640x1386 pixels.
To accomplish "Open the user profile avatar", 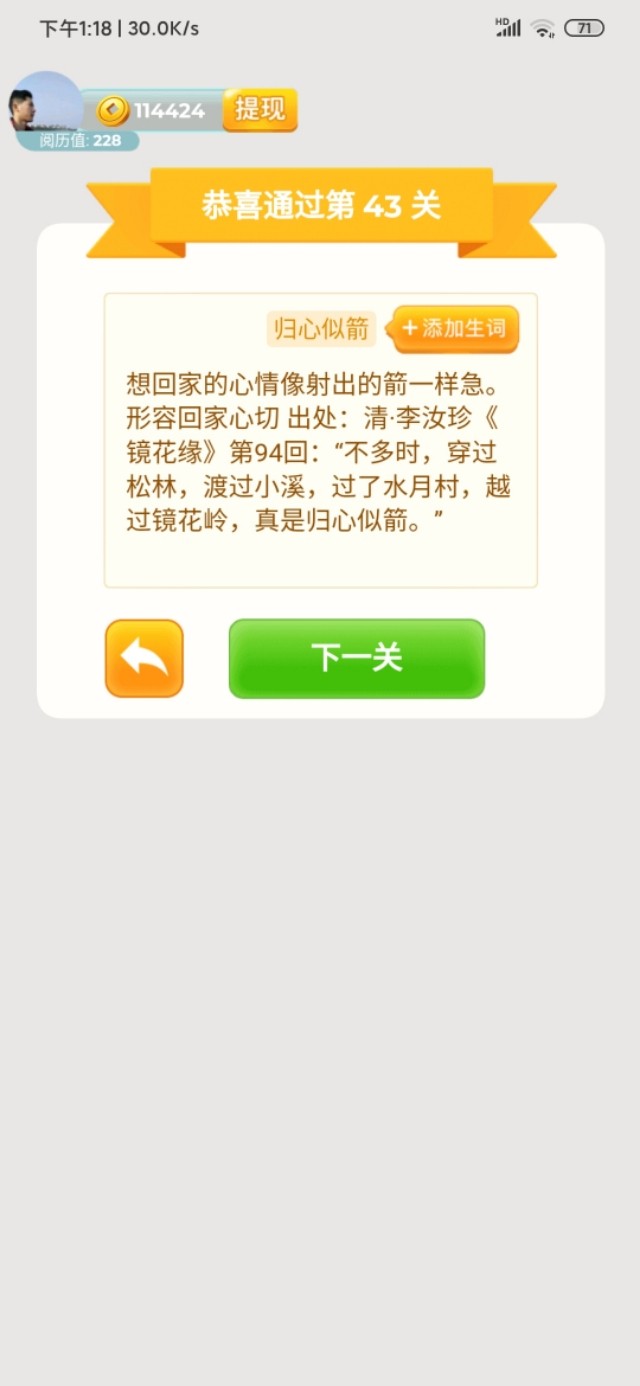I will (45, 105).
